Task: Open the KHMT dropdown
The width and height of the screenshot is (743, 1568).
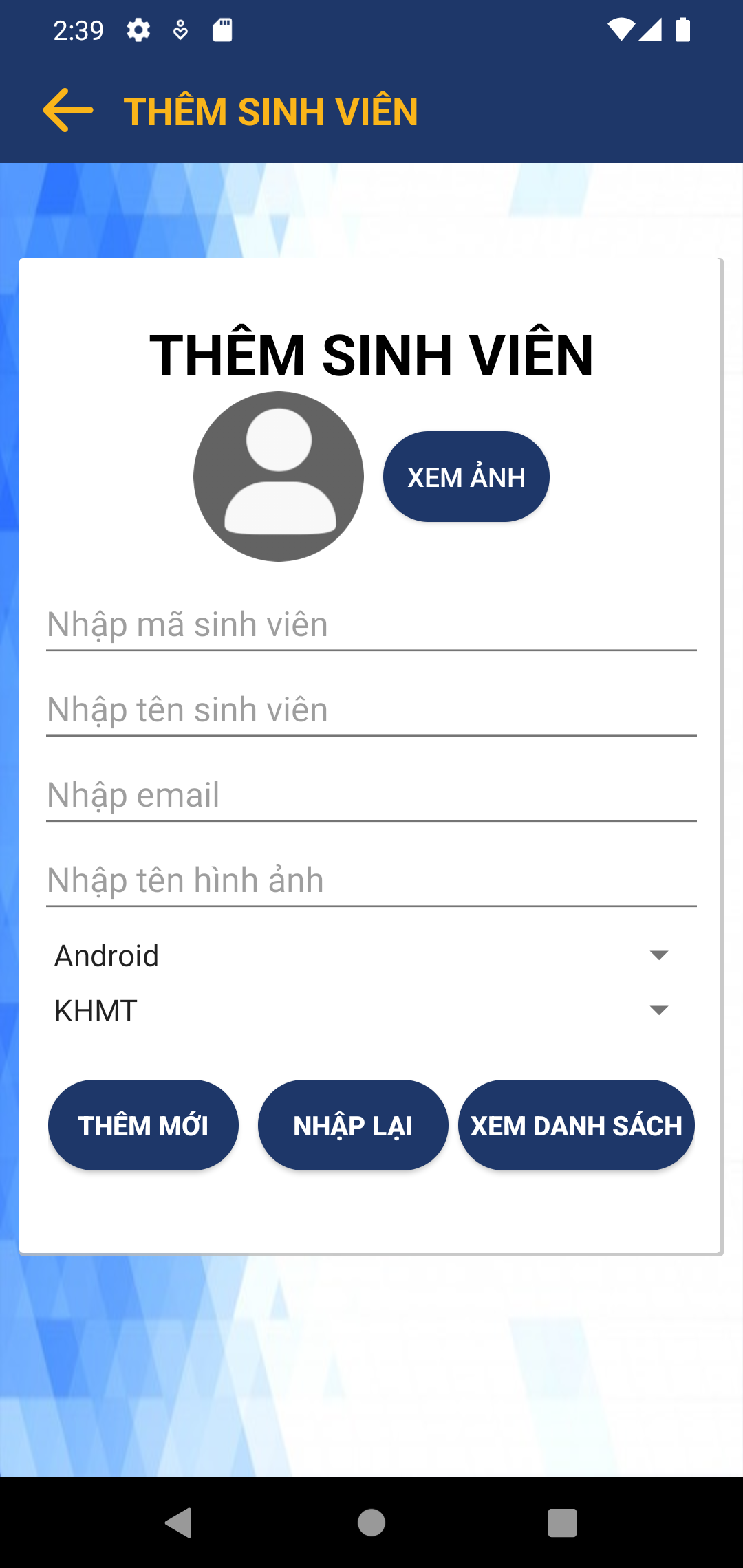Action: tap(363, 1011)
